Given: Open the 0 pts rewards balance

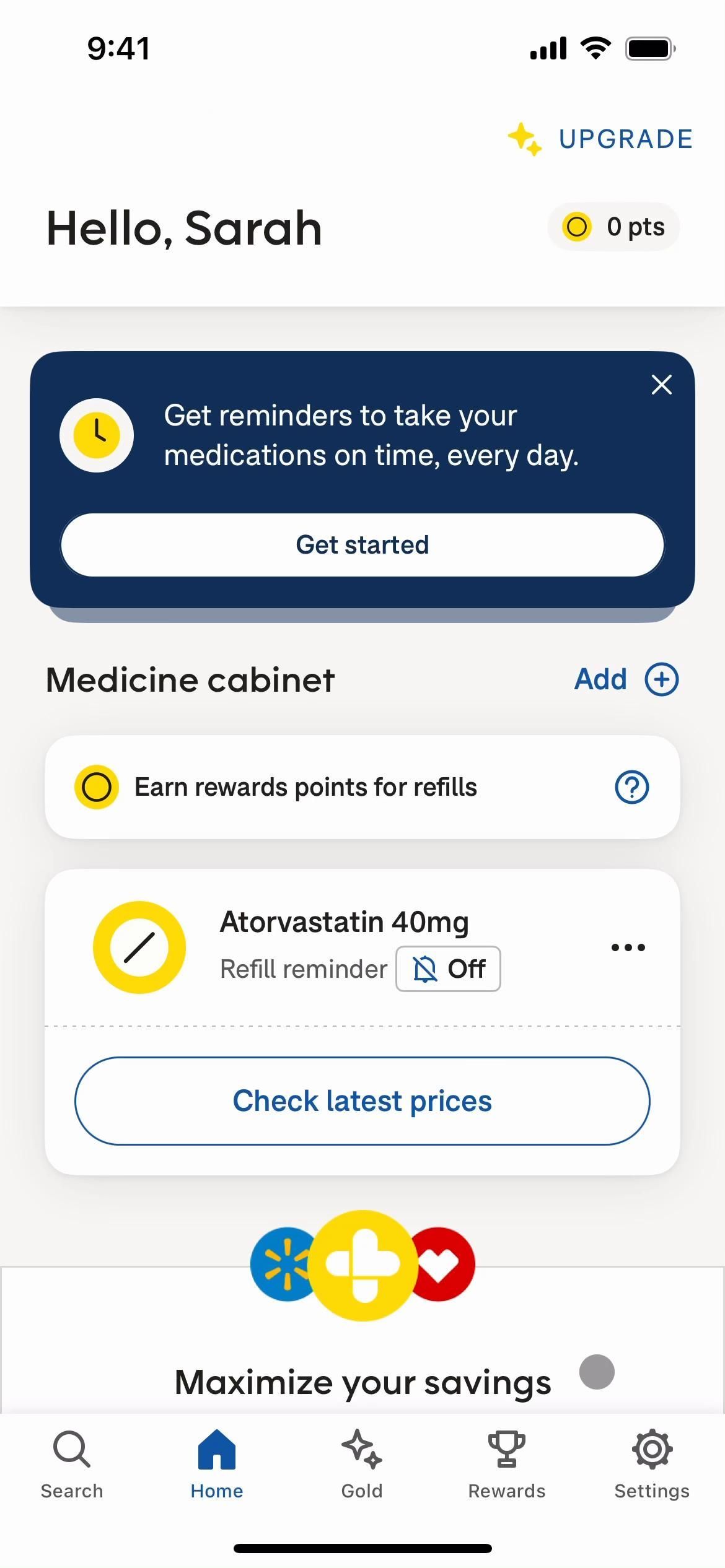Looking at the screenshot, I should pyautogui.click(x=613, y=227).
